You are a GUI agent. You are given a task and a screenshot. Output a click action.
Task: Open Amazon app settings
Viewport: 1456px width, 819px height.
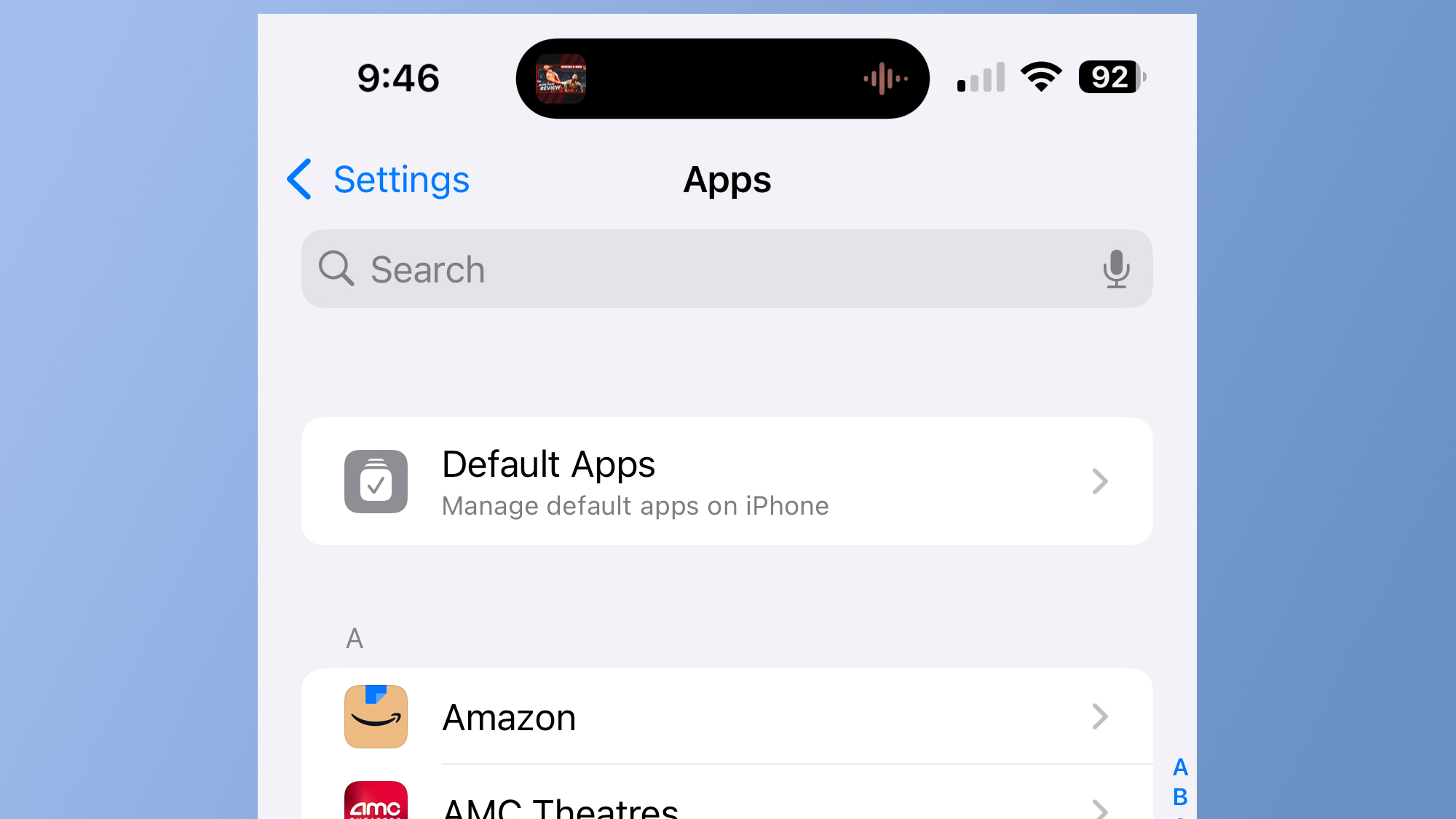[x=727, y=717]
